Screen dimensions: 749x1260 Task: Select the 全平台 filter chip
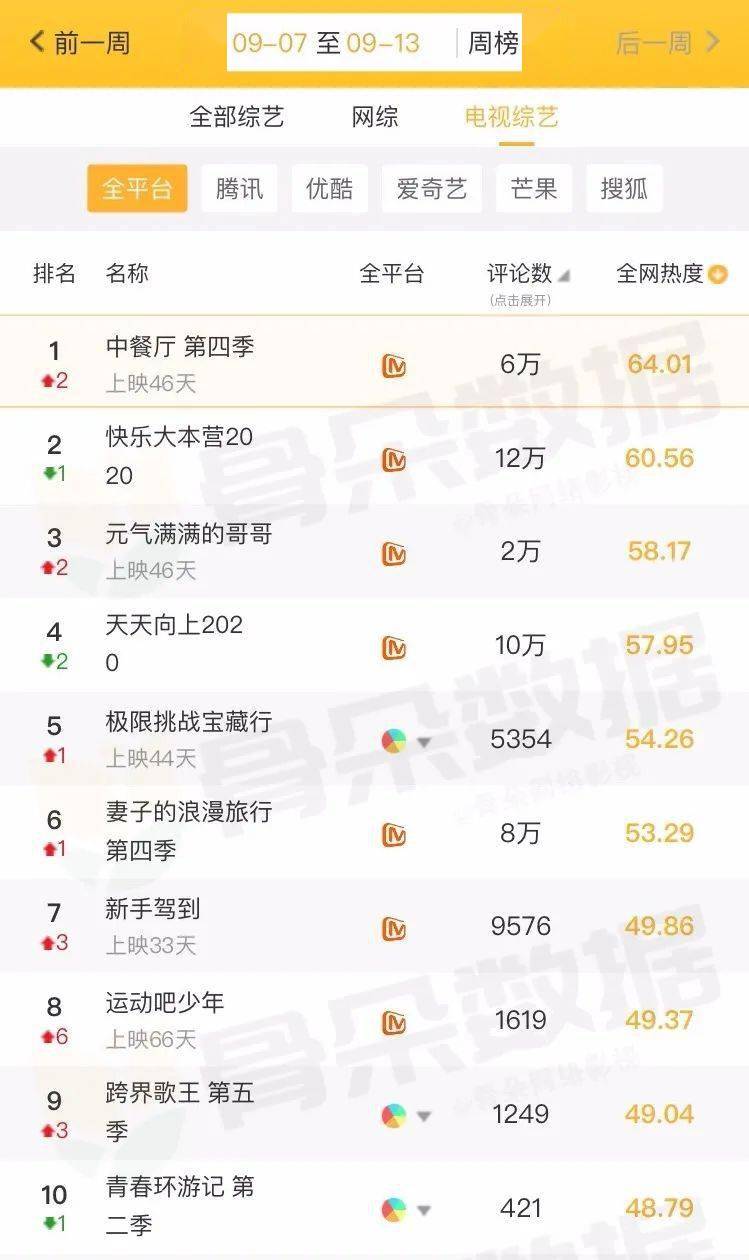coord(137,188)
